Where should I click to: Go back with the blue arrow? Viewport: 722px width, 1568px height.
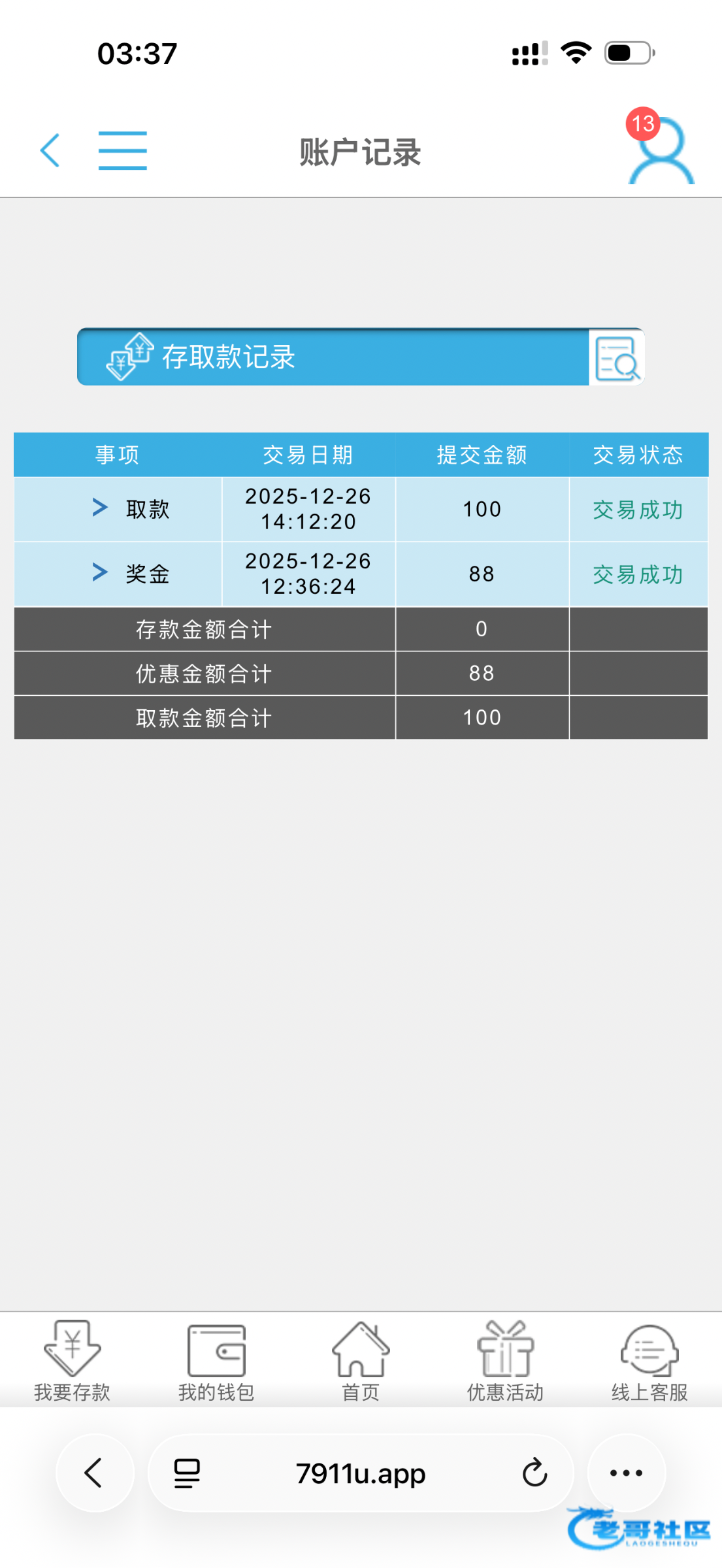pos(50,150)
